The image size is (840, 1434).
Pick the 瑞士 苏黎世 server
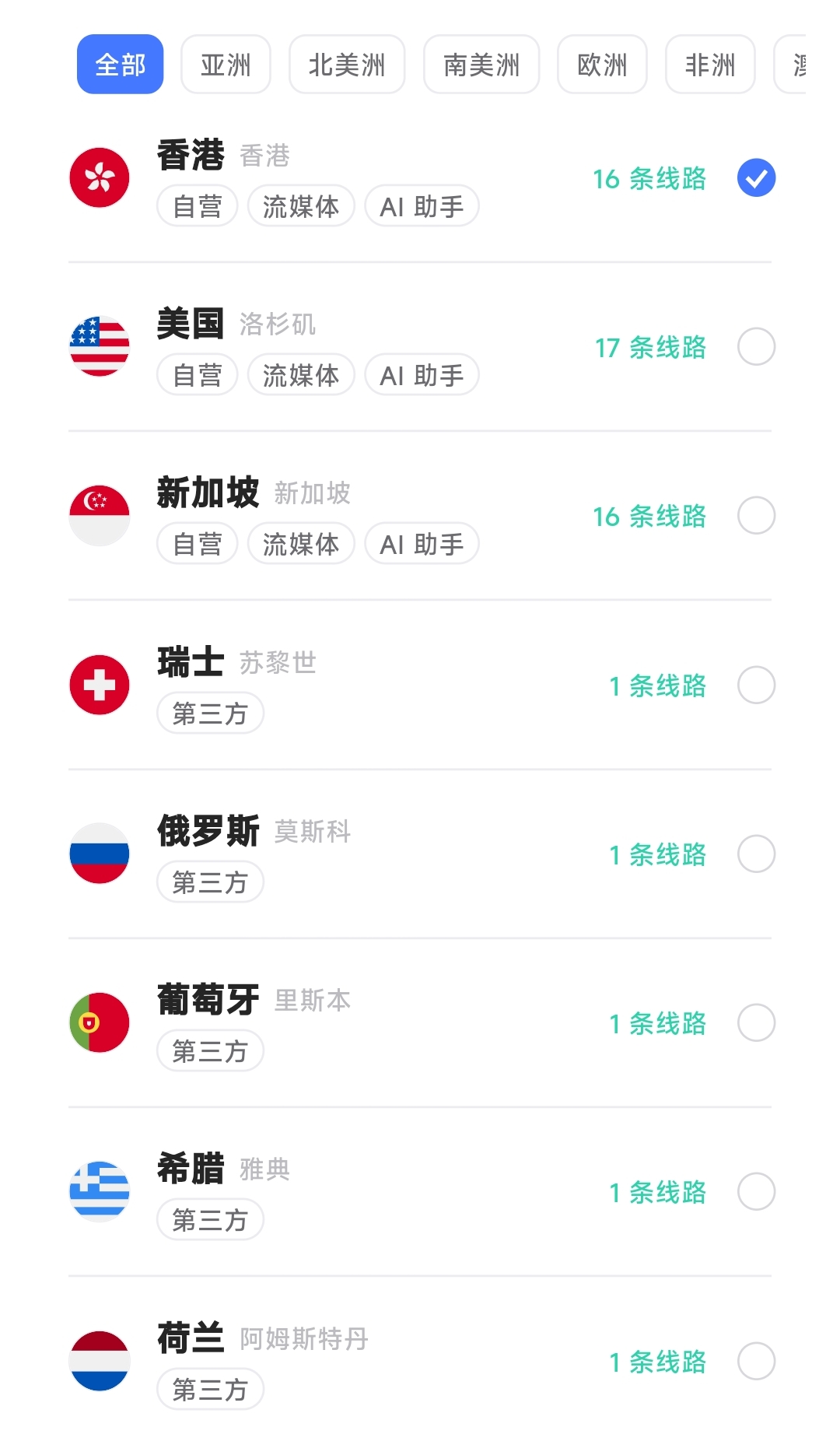click(756, 685)
